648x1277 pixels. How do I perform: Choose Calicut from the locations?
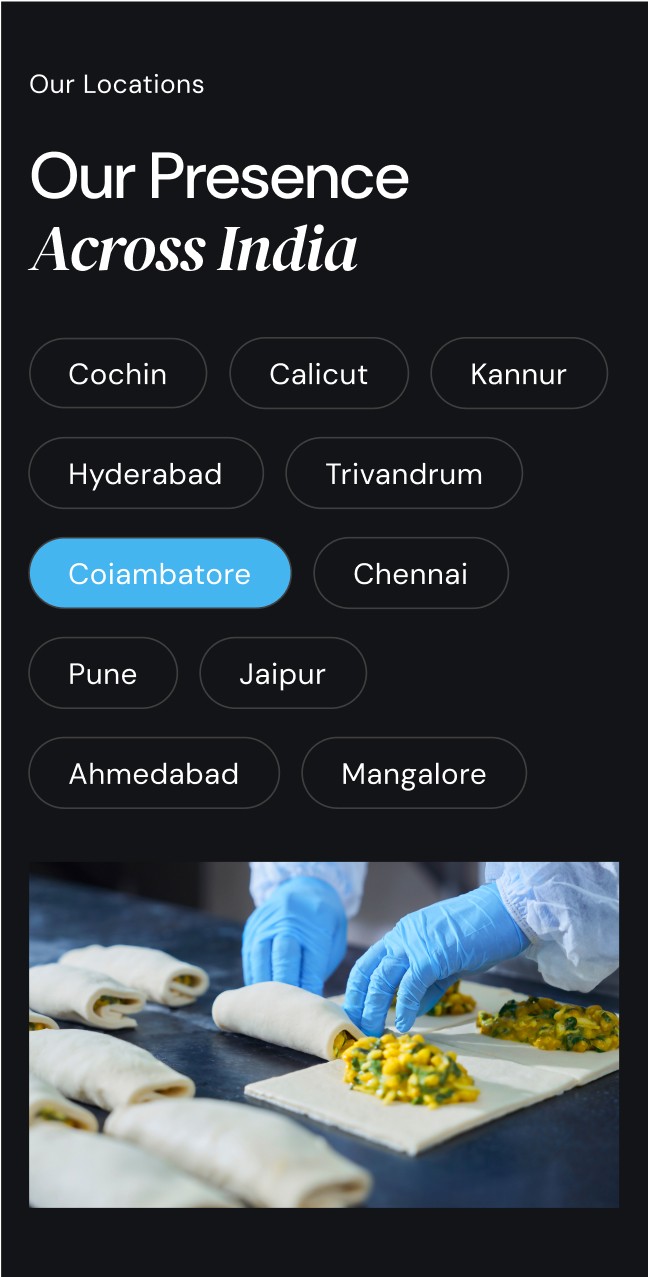319,373
